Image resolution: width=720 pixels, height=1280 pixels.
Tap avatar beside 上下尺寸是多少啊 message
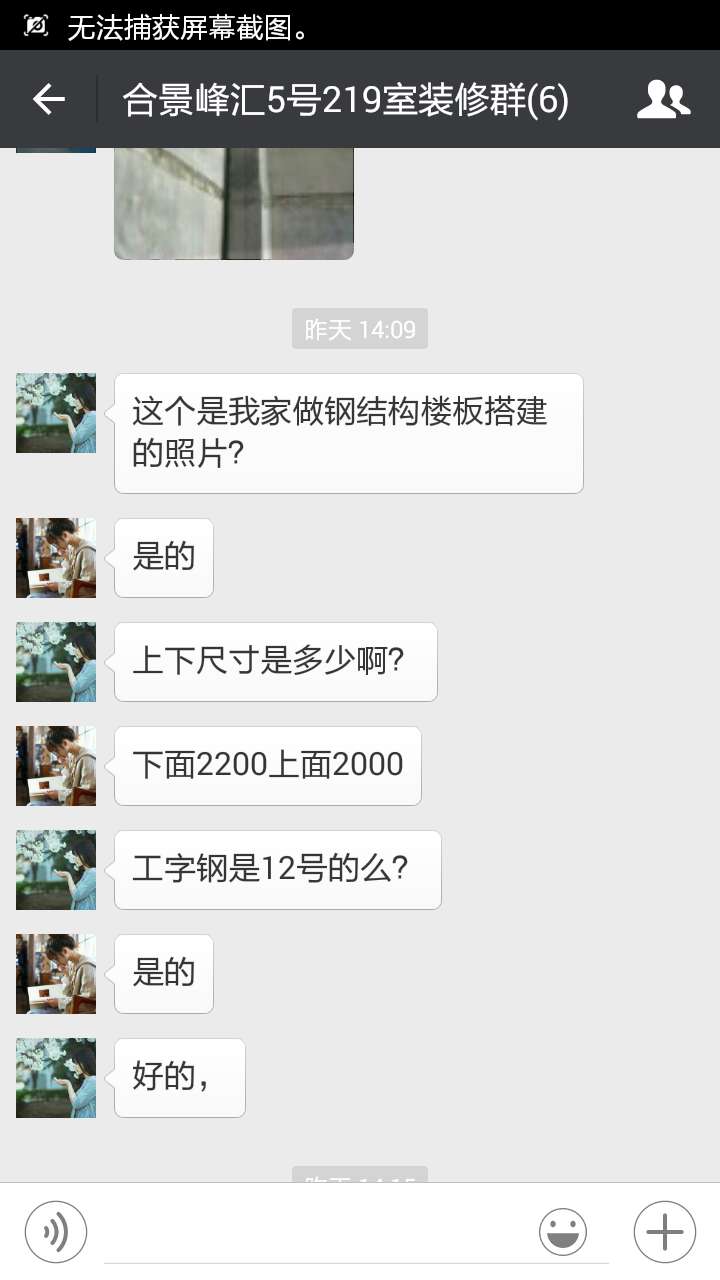[x=56, y=662]
